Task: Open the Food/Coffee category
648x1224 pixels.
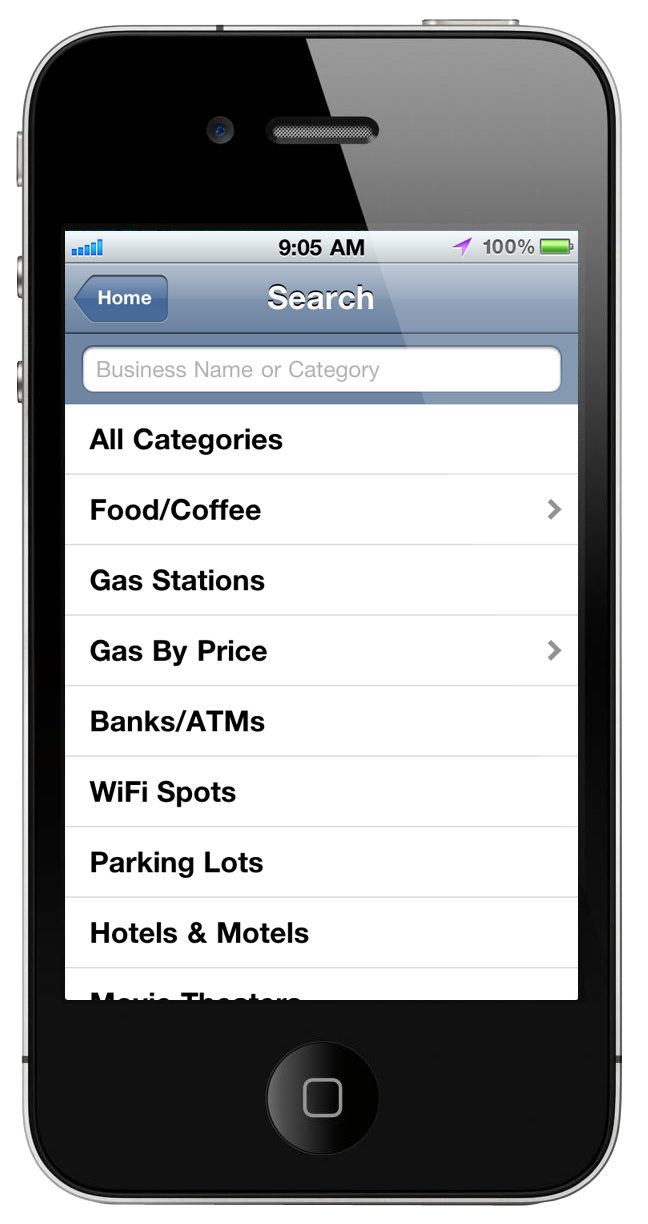Action: [321, 510]
